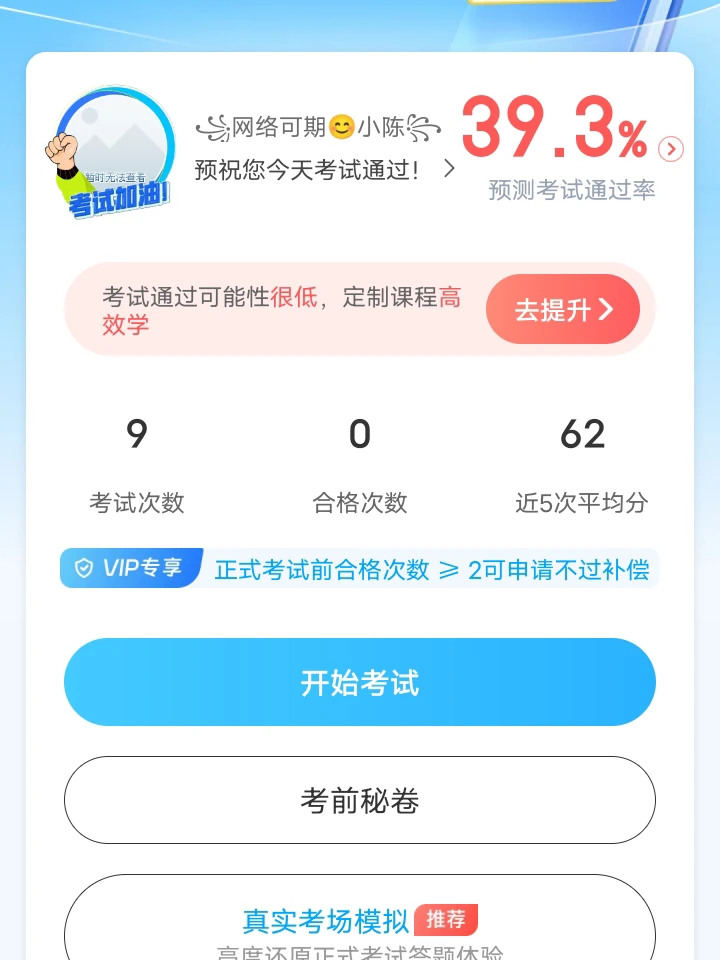Open the predicted pass rate details arrow
The width and height of the screenshot is (720, 960).
point(672,149)
